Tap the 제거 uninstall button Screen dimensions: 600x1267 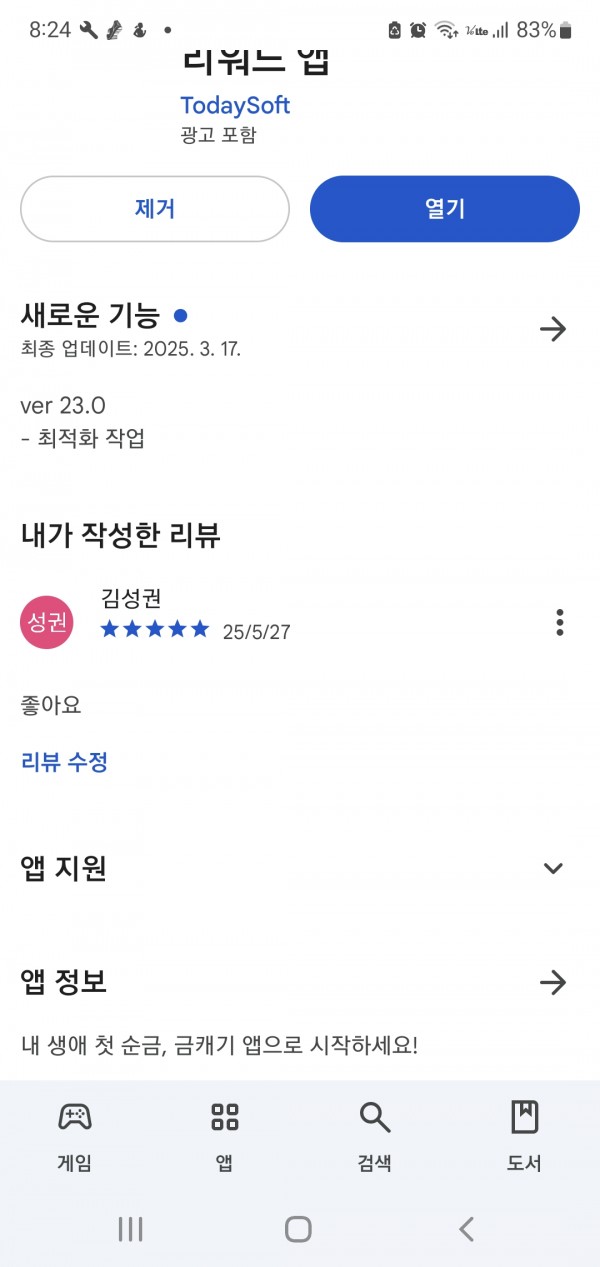155,209
